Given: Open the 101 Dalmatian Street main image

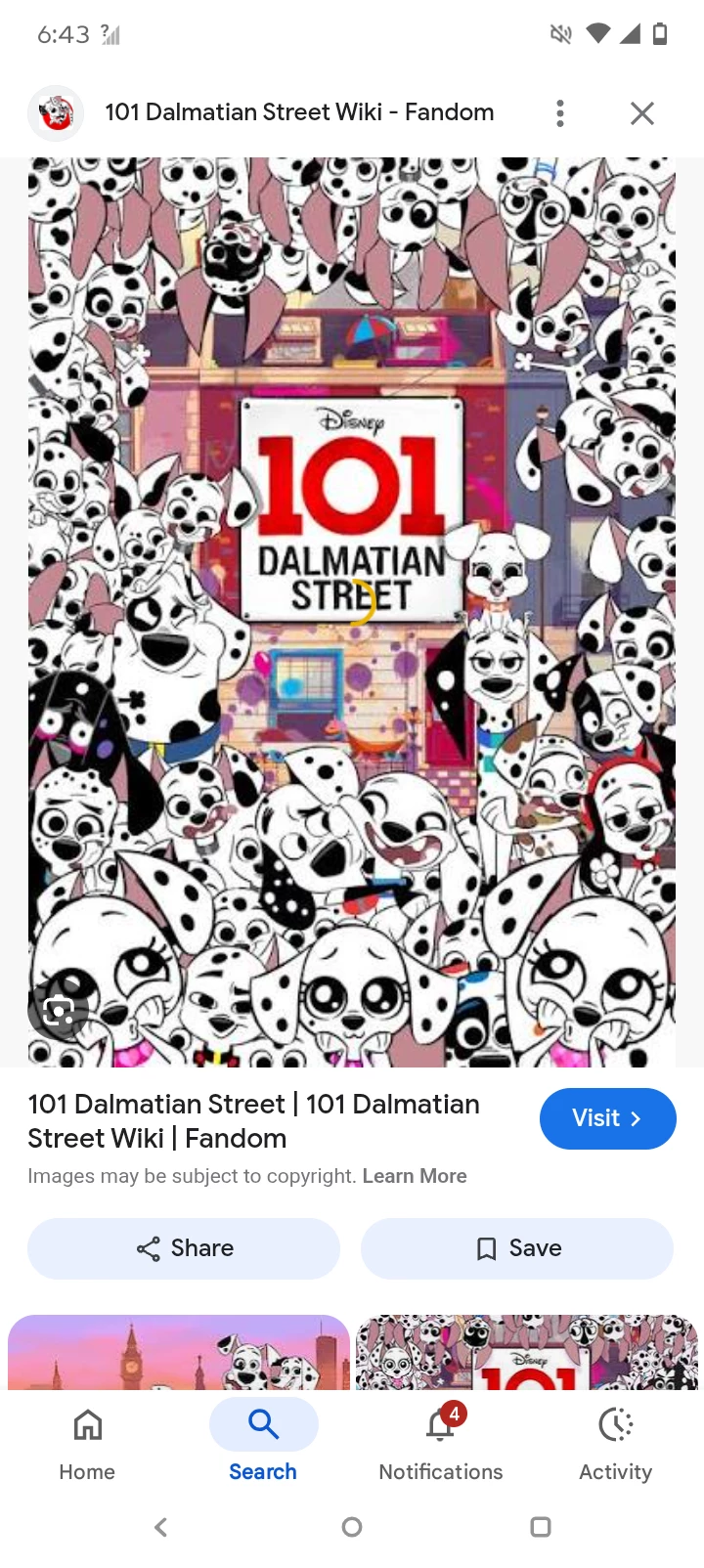Looking at the screenshot, I should [x=352, y=611].
